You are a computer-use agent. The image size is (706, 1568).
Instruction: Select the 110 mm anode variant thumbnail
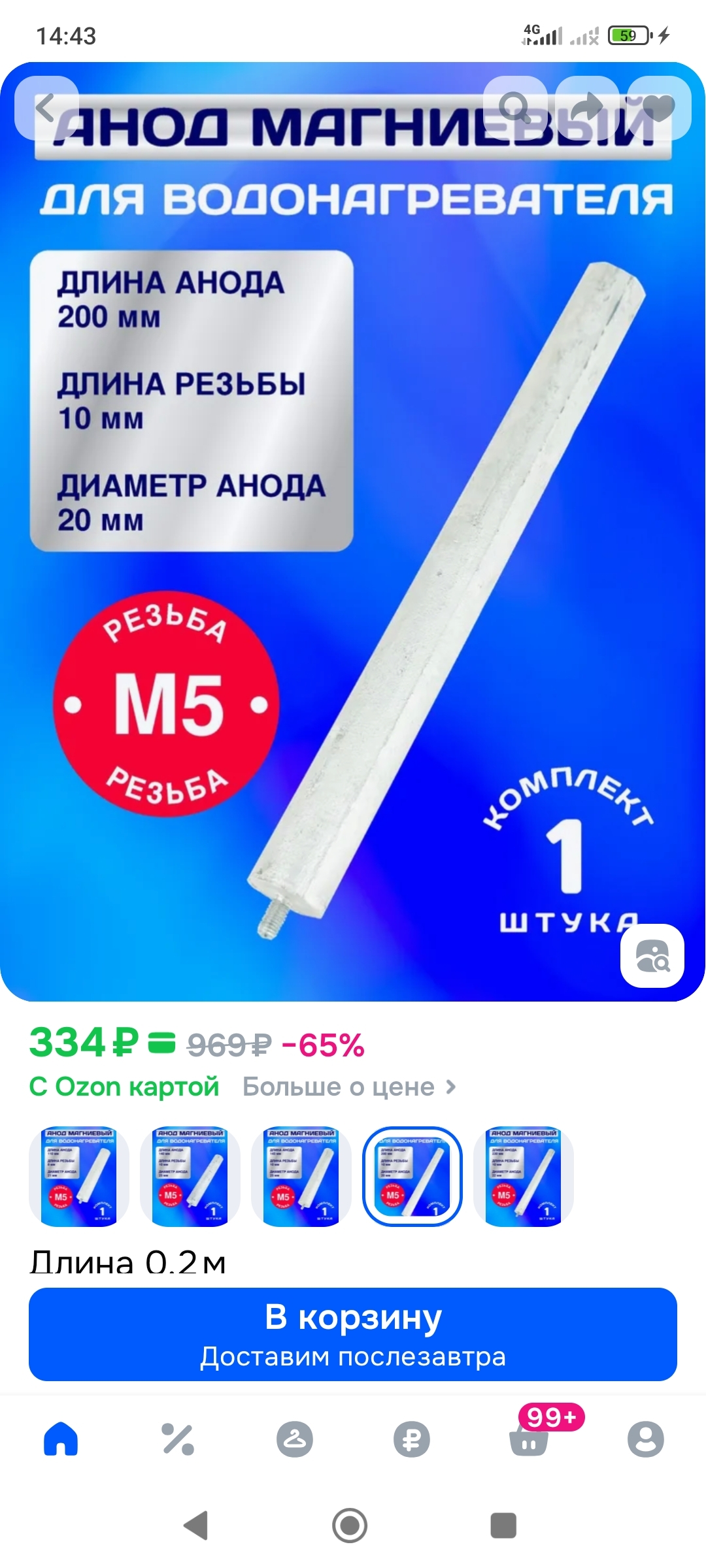point(79,1176)
